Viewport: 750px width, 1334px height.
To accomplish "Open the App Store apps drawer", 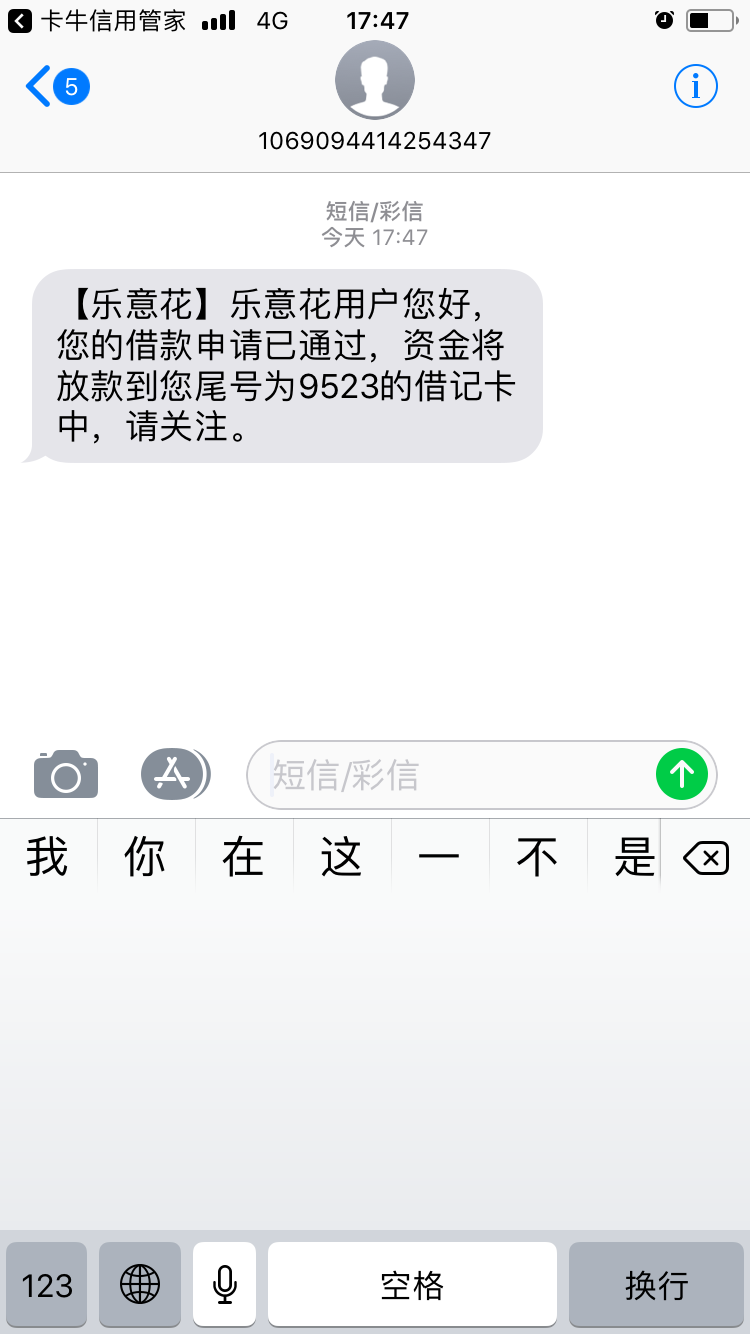I will 175,774.
